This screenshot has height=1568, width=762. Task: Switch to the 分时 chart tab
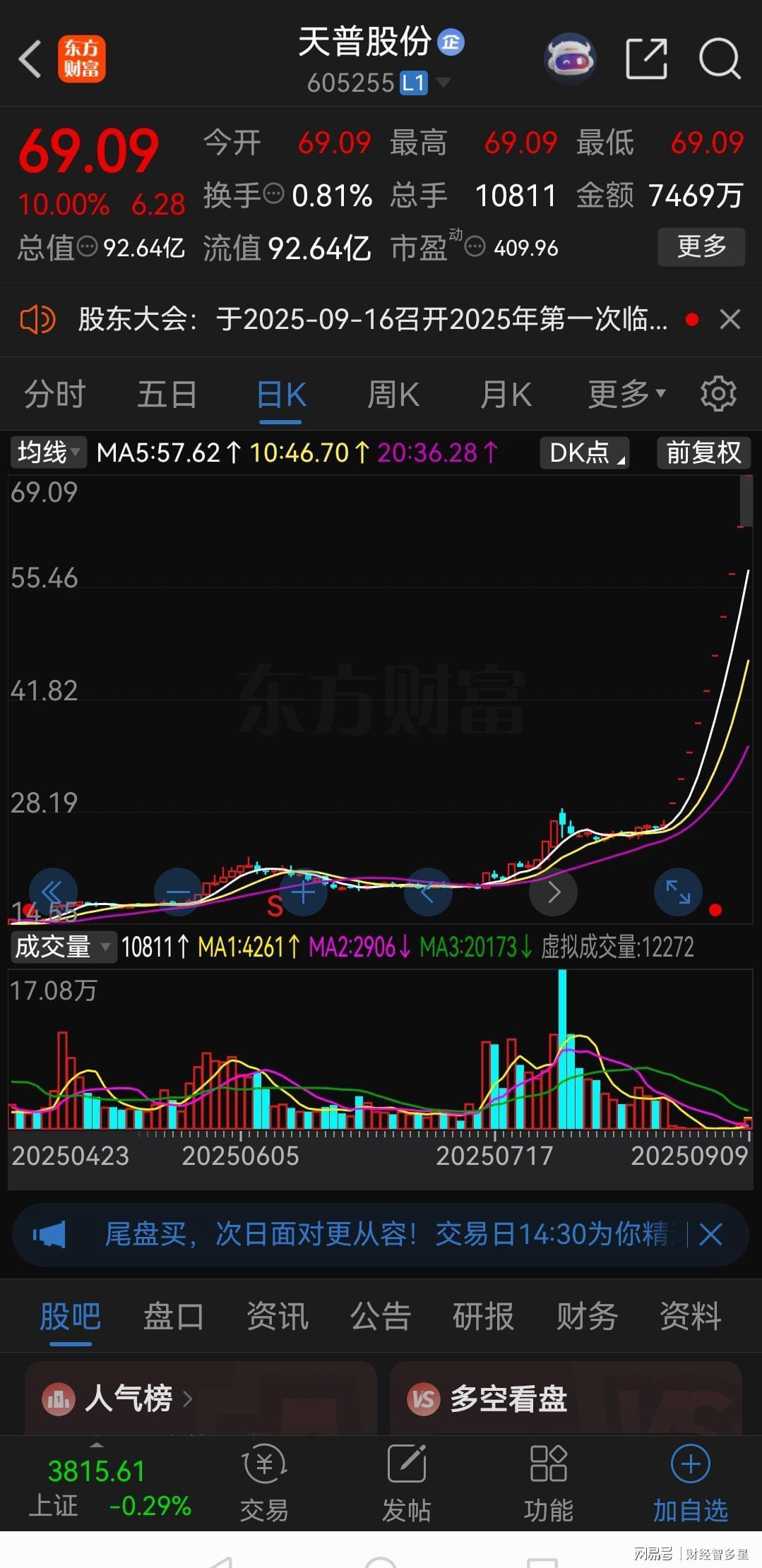(x=55, y=394)
